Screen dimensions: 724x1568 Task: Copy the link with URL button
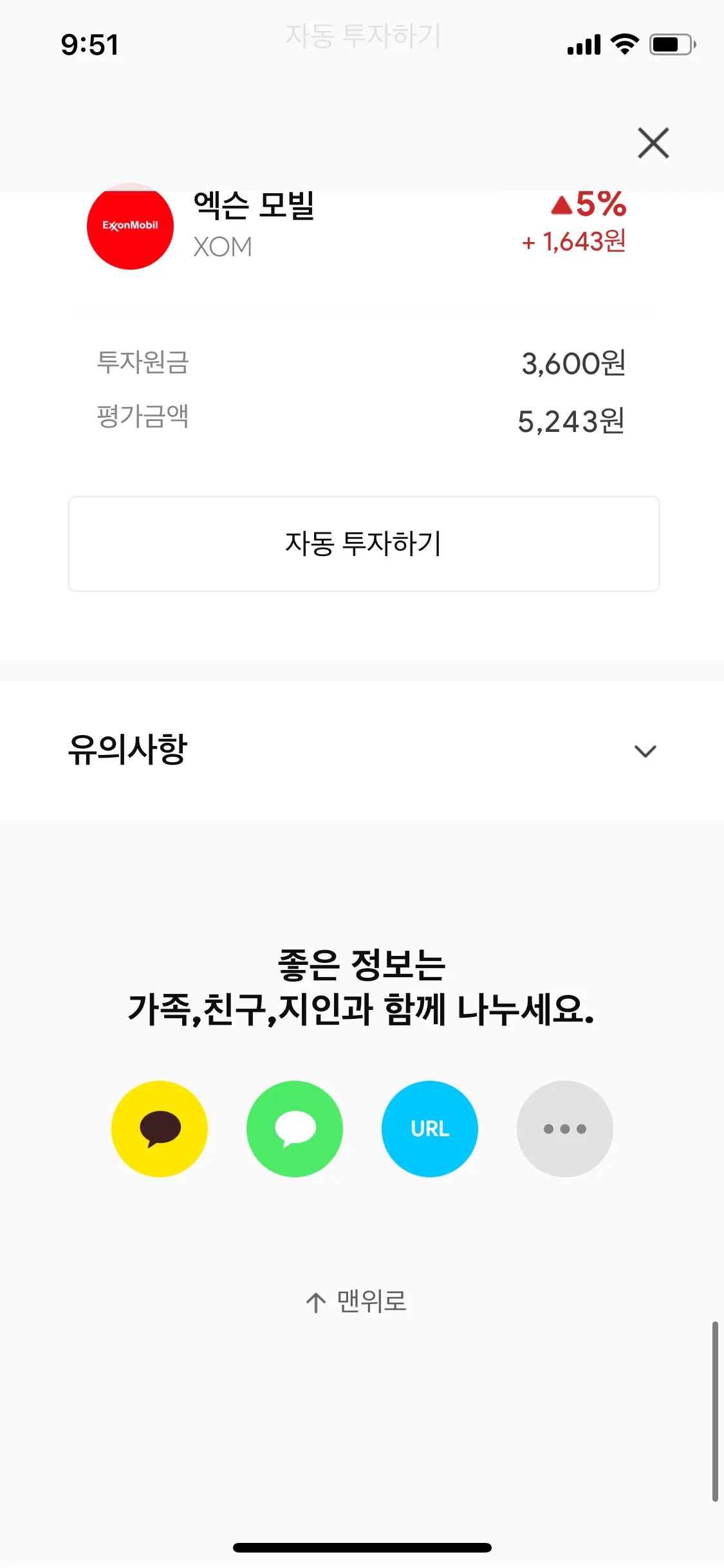tap(430, 1129)
